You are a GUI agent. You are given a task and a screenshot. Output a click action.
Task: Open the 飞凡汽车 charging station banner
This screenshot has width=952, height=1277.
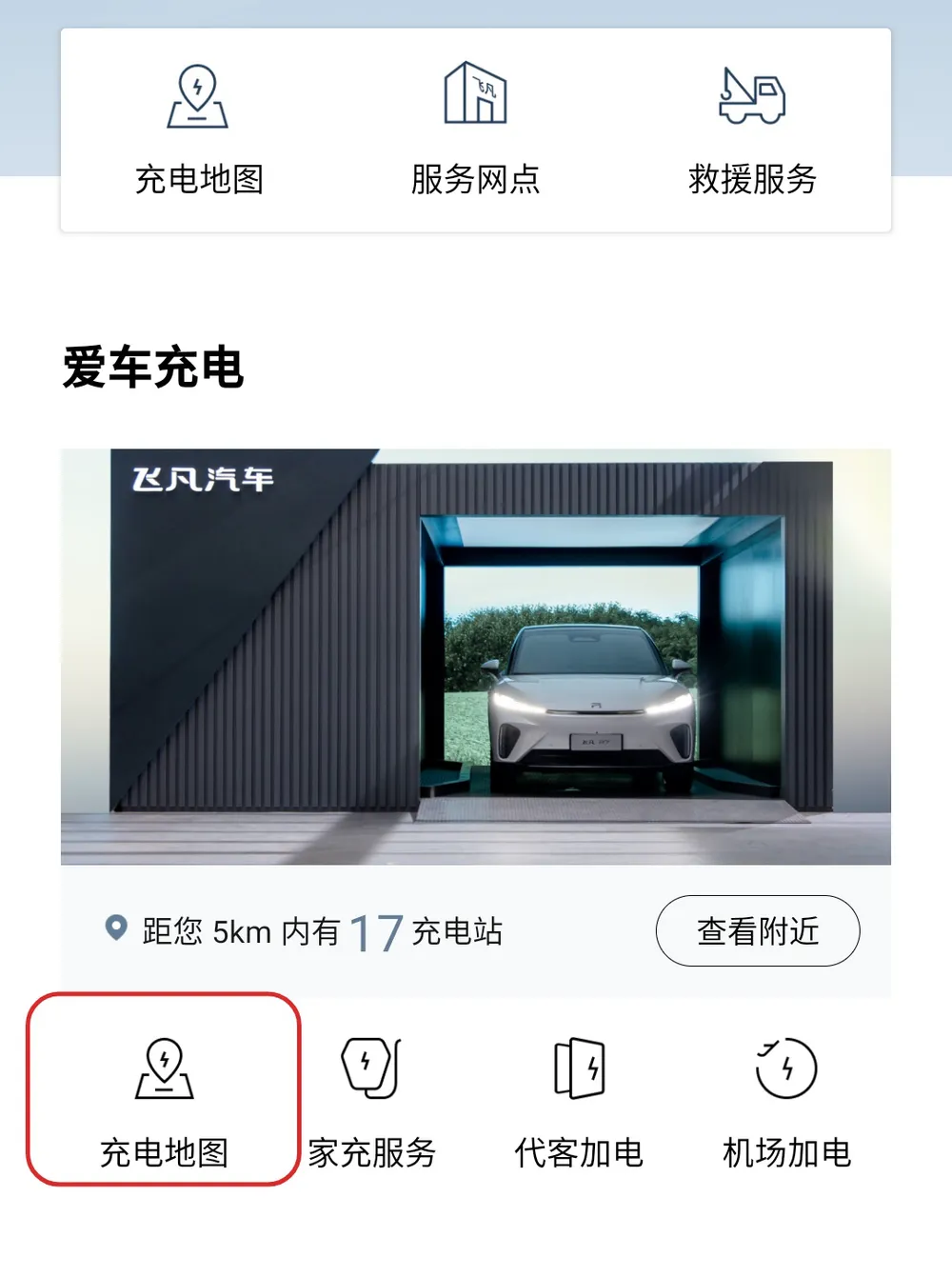[x=475, y=656]
